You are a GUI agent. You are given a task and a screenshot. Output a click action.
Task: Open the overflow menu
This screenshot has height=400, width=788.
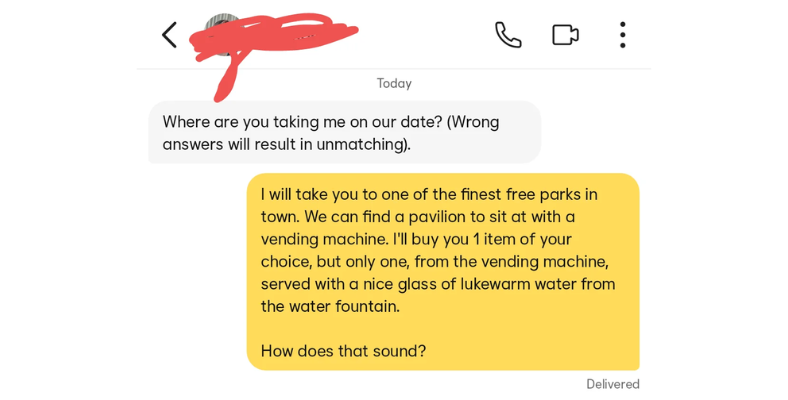tap(622, 35)
